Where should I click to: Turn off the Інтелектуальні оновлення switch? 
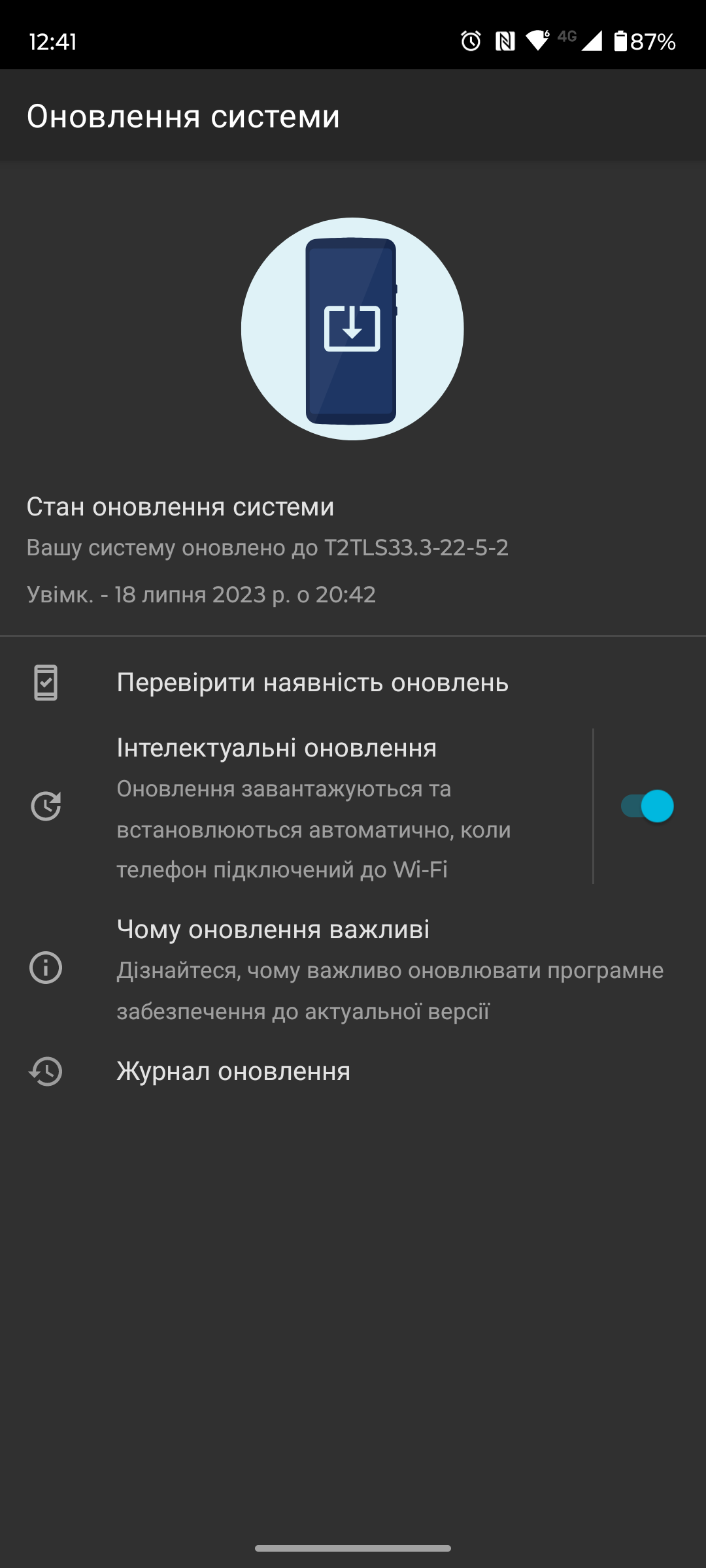click(647, 806)
